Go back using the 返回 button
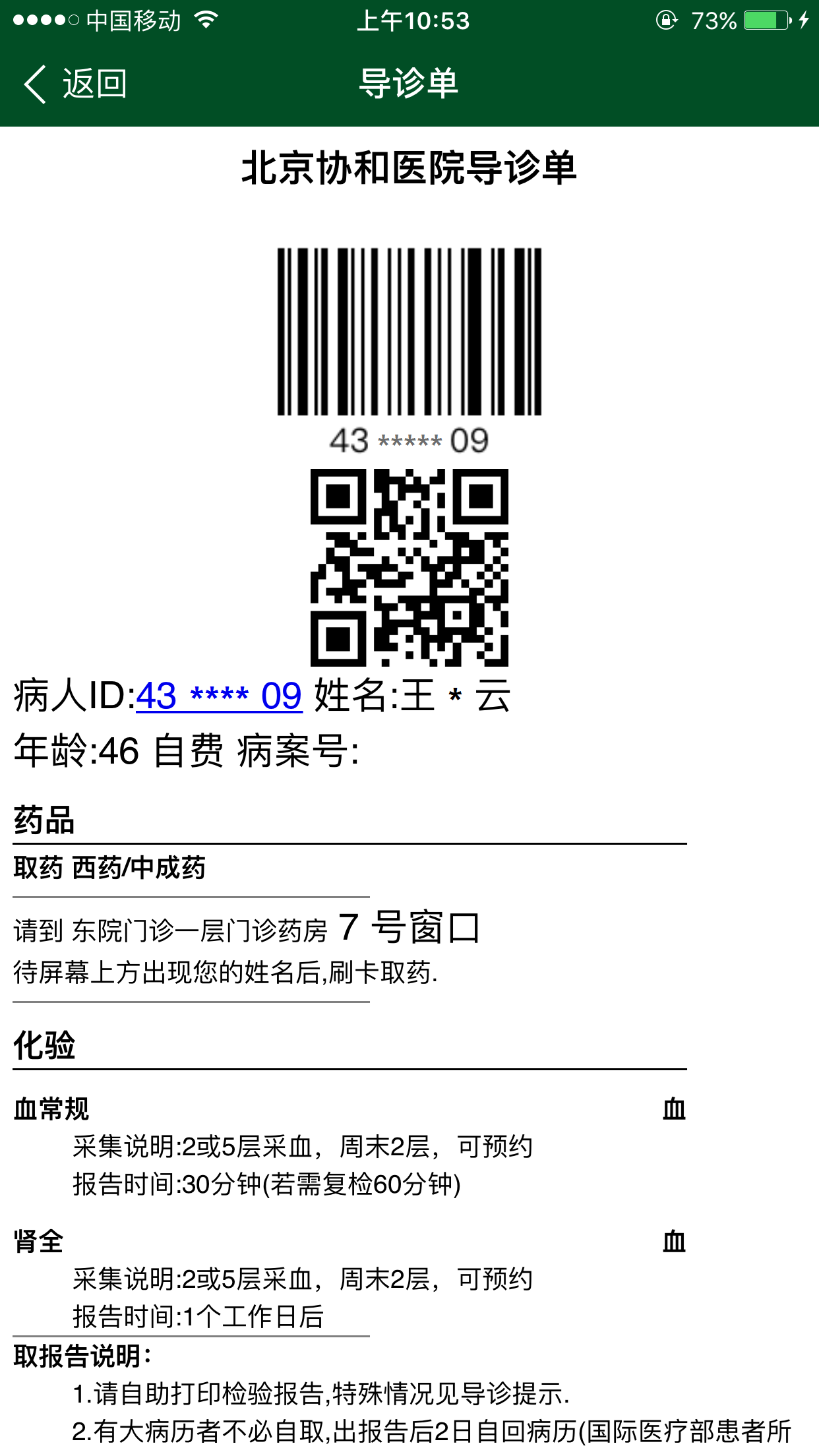This screenshot has width=819, height=1456. point(75,84)
